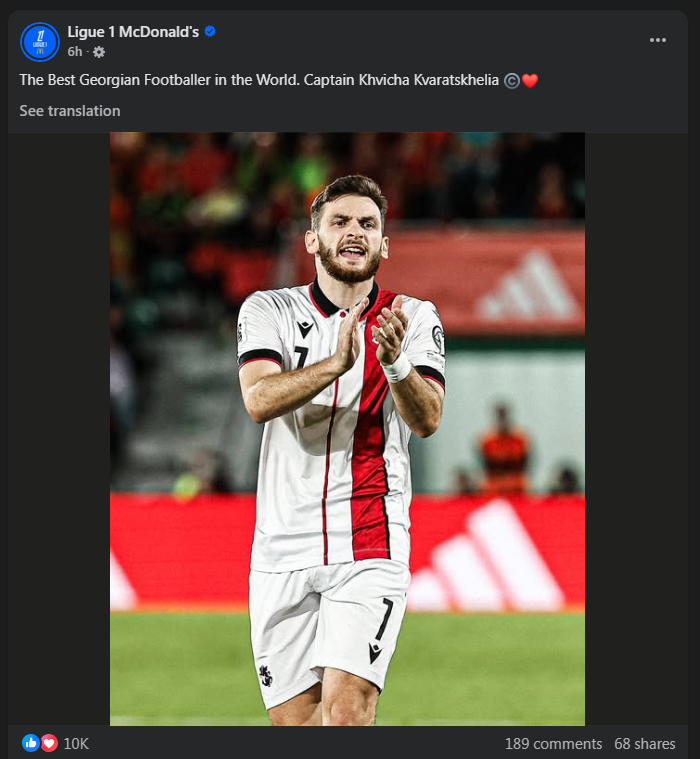Image resolution: width=700 pixels, height=759 pixels.
Task: View the Ligue 1 McDonald's profile picture
Action: [40, 41]
